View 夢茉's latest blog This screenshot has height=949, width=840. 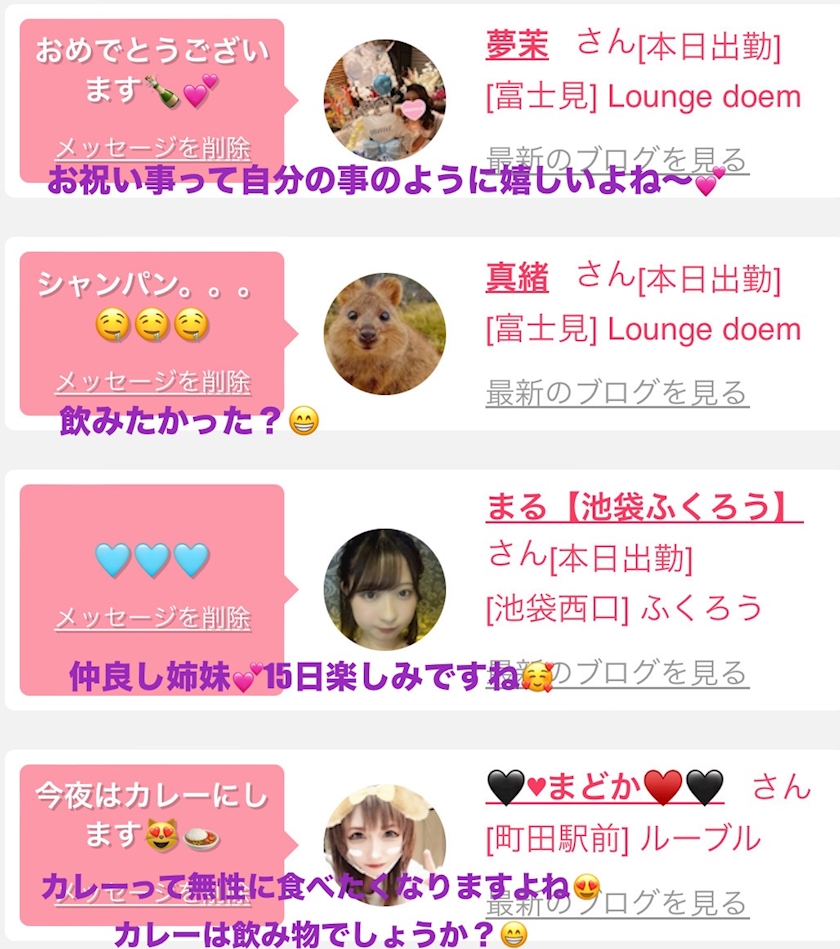coord(616,159)
